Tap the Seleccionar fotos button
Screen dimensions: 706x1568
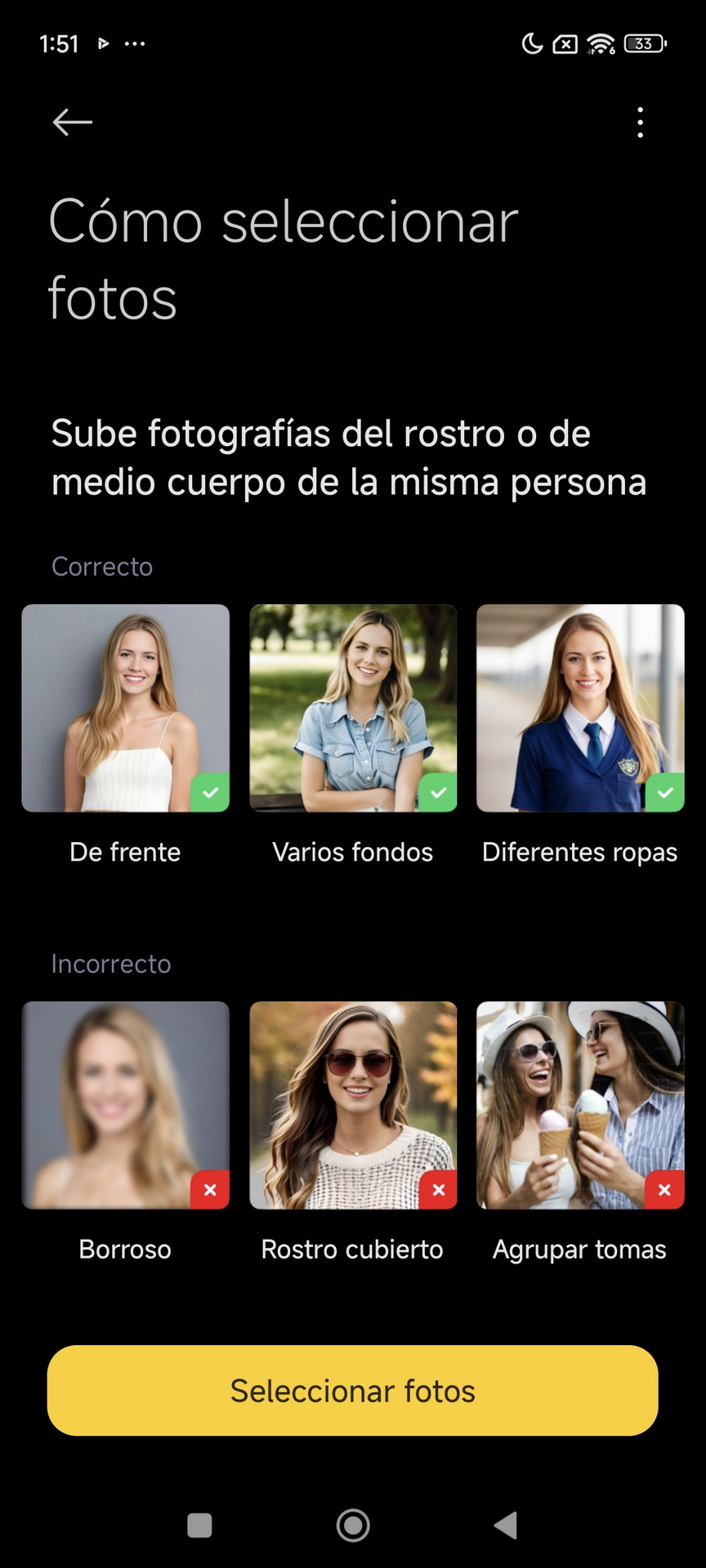(x=352, y=1391)
